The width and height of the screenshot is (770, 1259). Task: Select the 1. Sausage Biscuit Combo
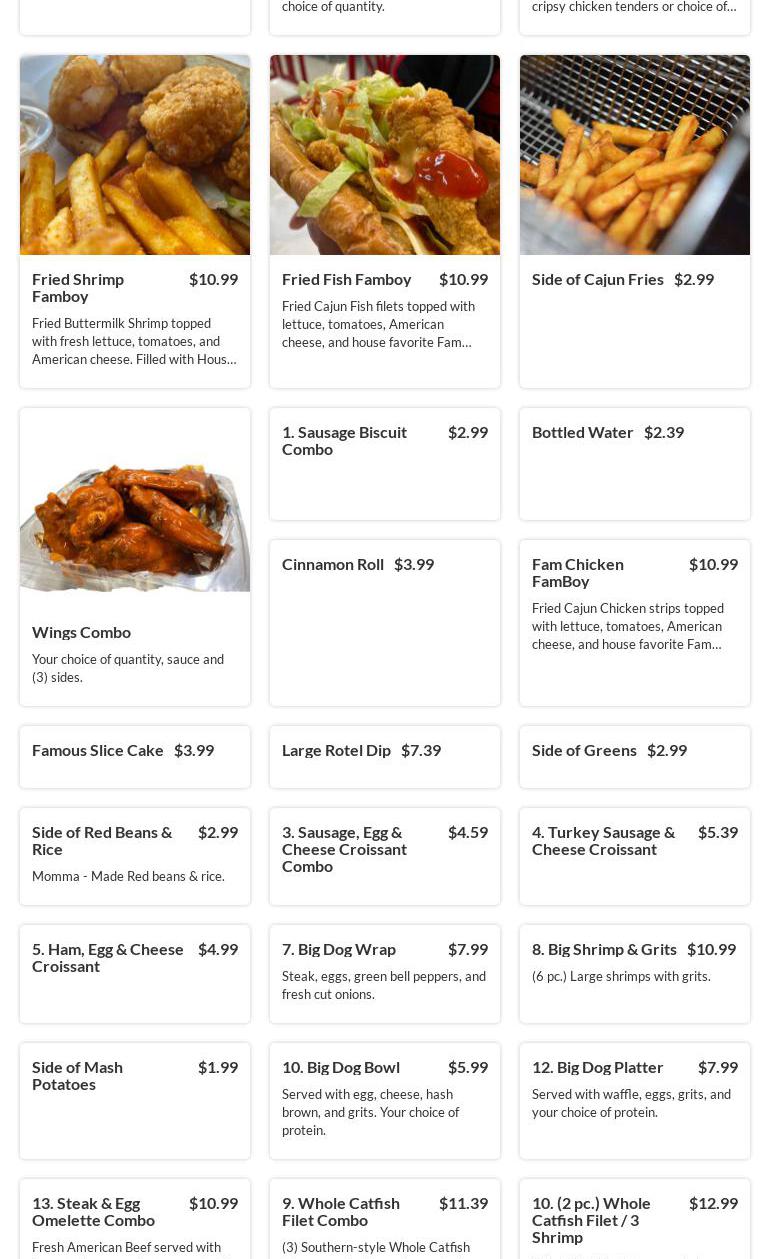(384, 463)
